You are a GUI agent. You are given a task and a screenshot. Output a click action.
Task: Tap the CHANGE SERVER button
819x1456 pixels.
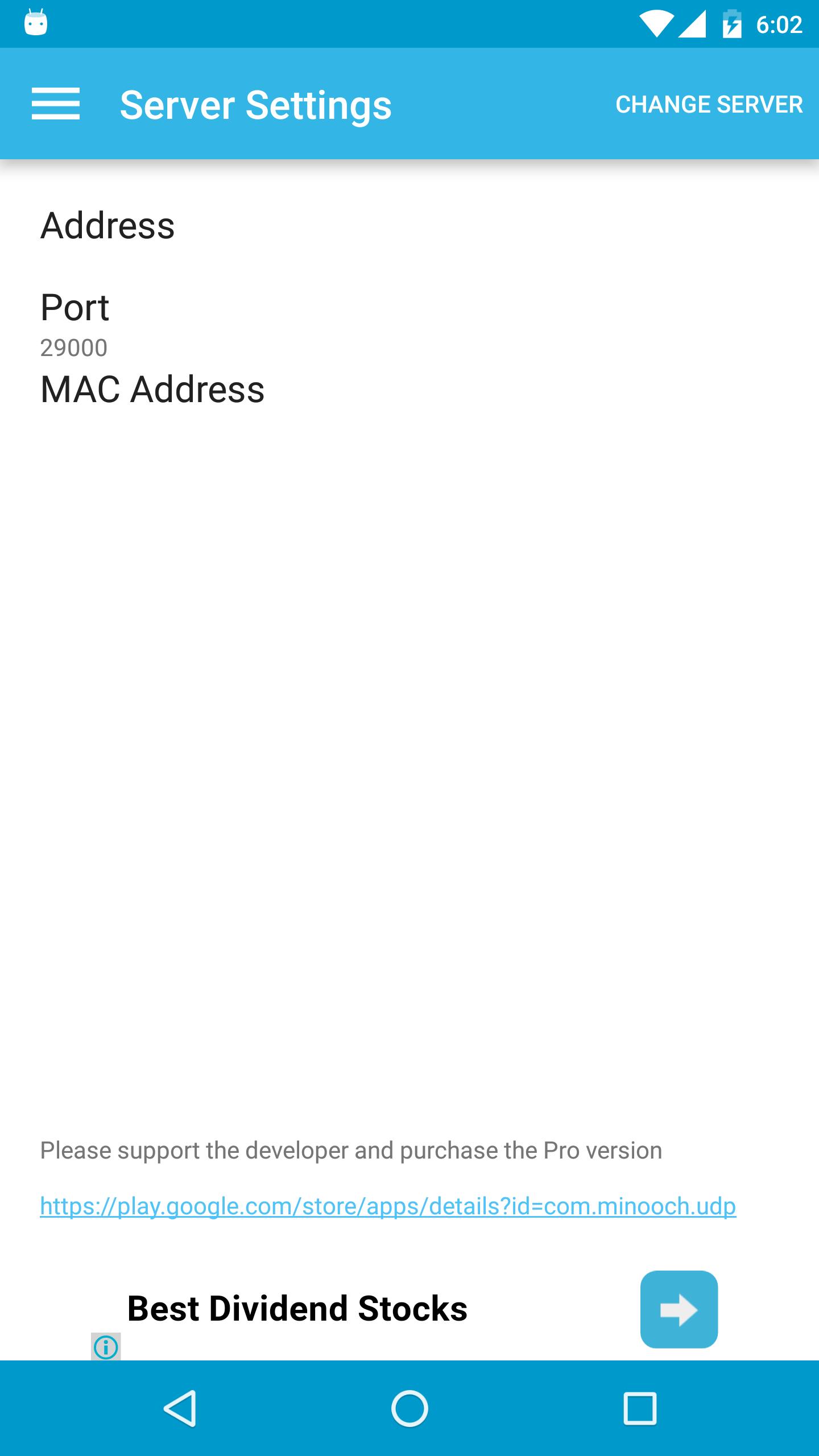tap(709, 105)
